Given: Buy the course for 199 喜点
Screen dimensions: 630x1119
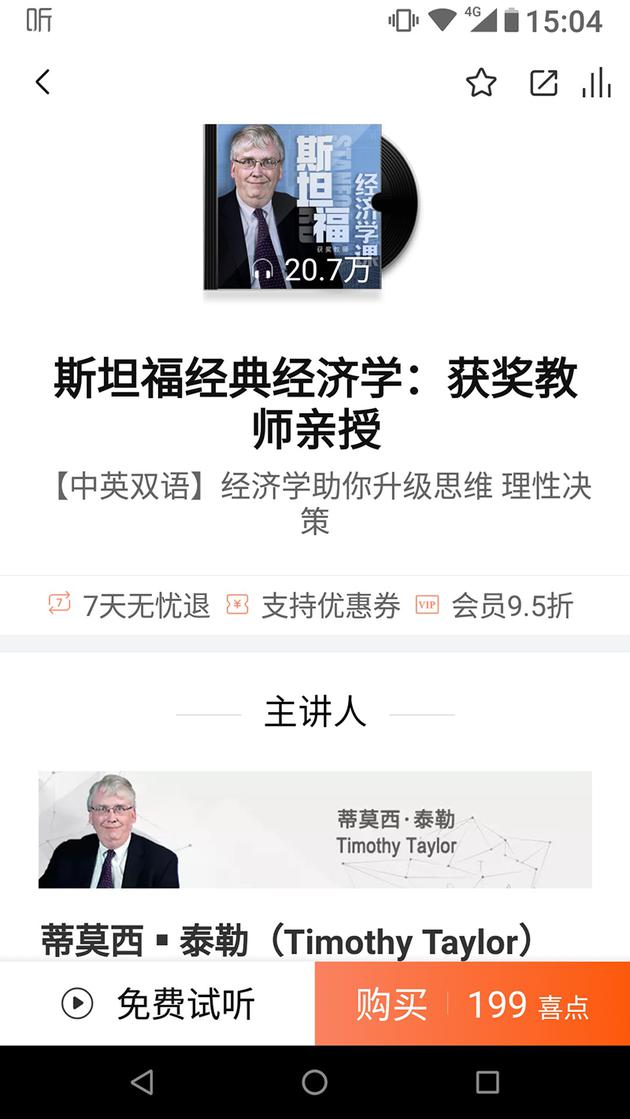Looking at the screenshot, I should (472, 1003).
